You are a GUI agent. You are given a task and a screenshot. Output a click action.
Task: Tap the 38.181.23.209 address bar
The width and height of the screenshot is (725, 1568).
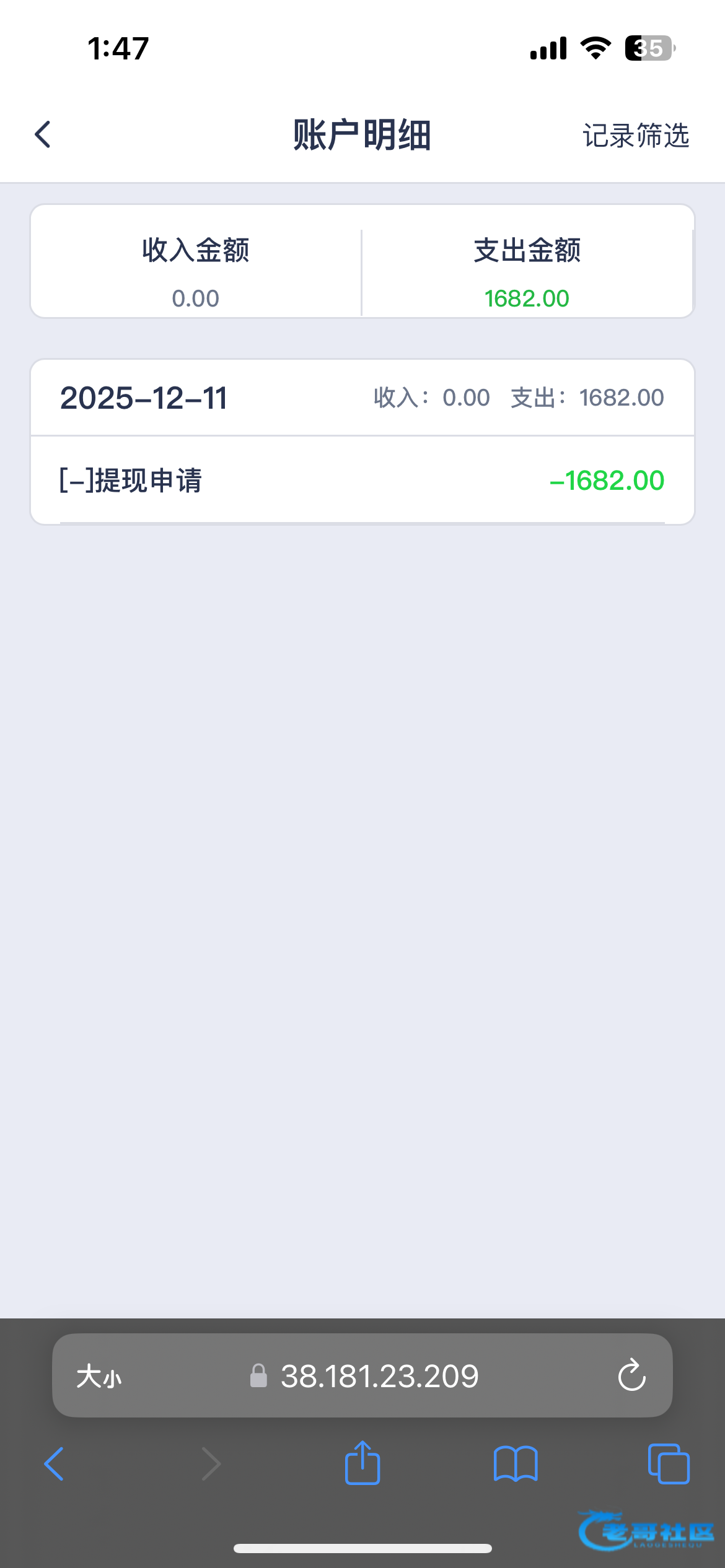click(379, 1376)
